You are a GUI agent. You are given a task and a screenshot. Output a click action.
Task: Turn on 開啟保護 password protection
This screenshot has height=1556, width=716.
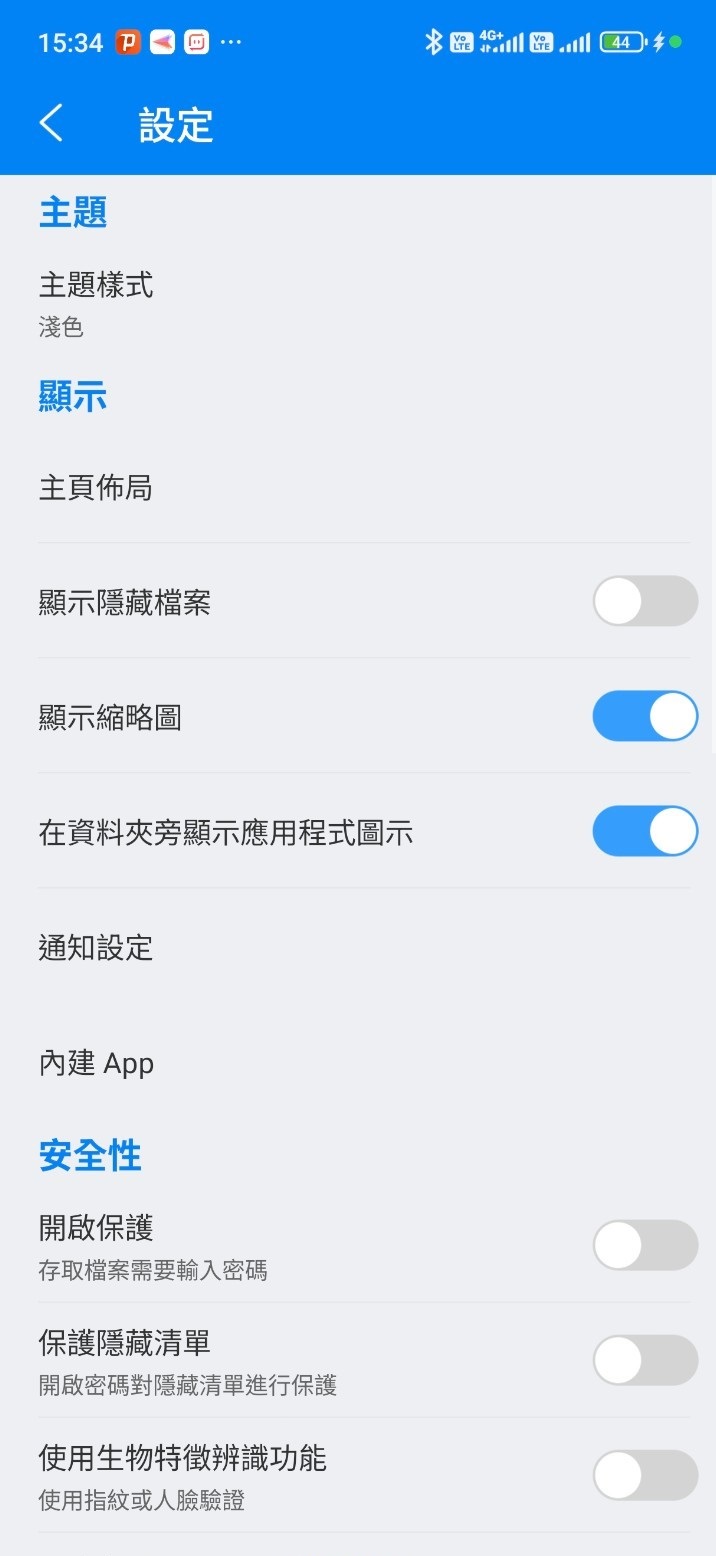tap(644, 1245)
